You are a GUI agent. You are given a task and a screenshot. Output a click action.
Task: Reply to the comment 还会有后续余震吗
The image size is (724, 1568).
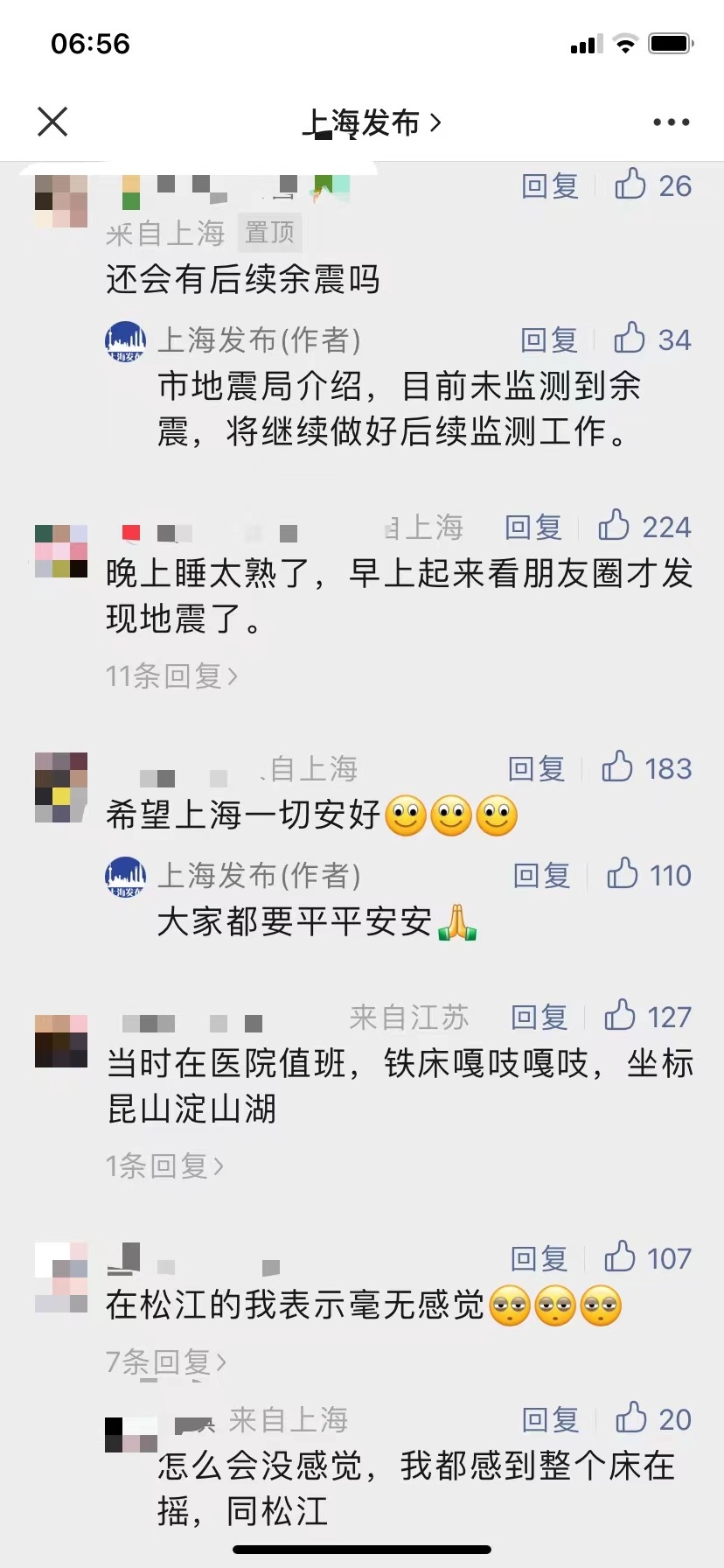pos(550,186)
